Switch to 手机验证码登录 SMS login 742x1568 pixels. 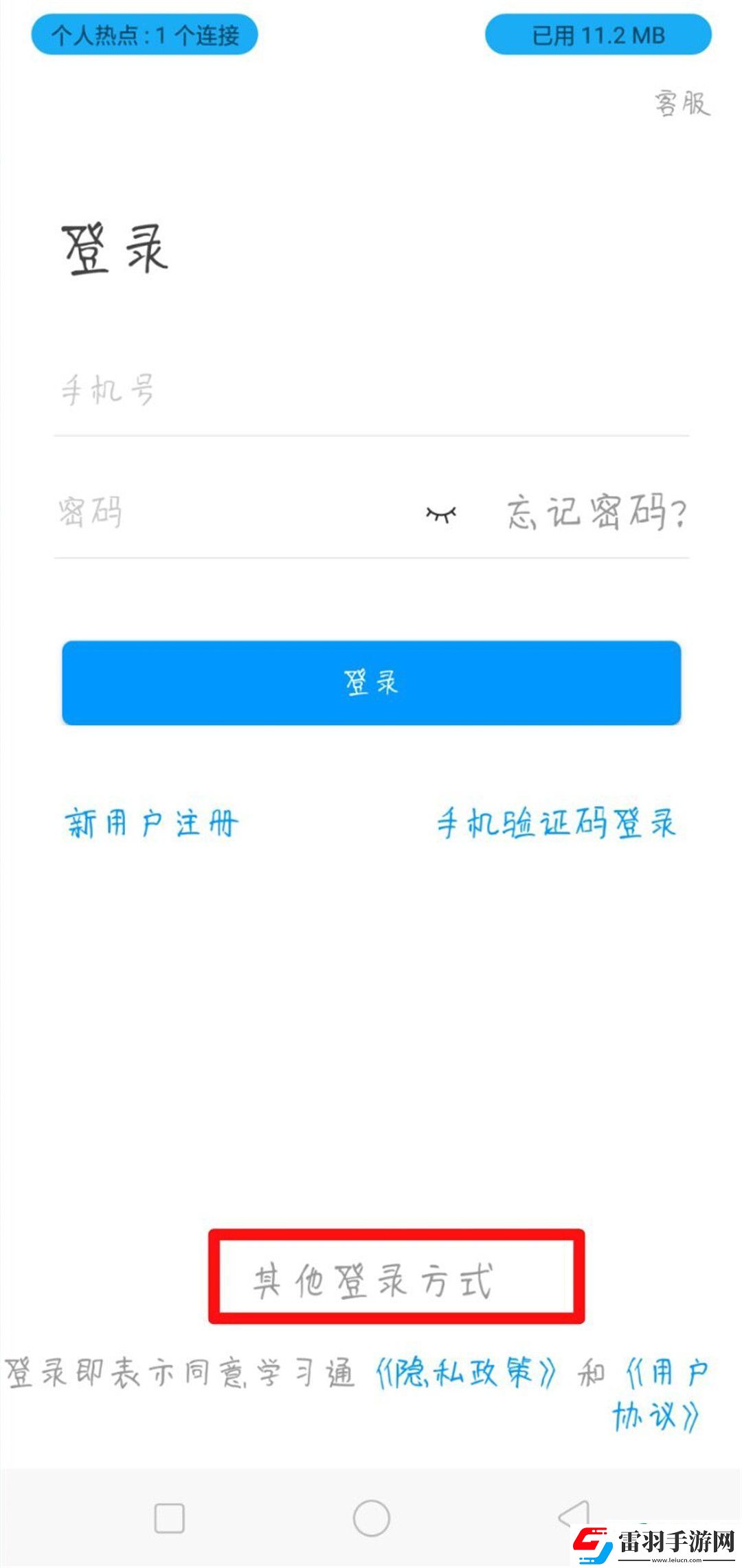556,825
